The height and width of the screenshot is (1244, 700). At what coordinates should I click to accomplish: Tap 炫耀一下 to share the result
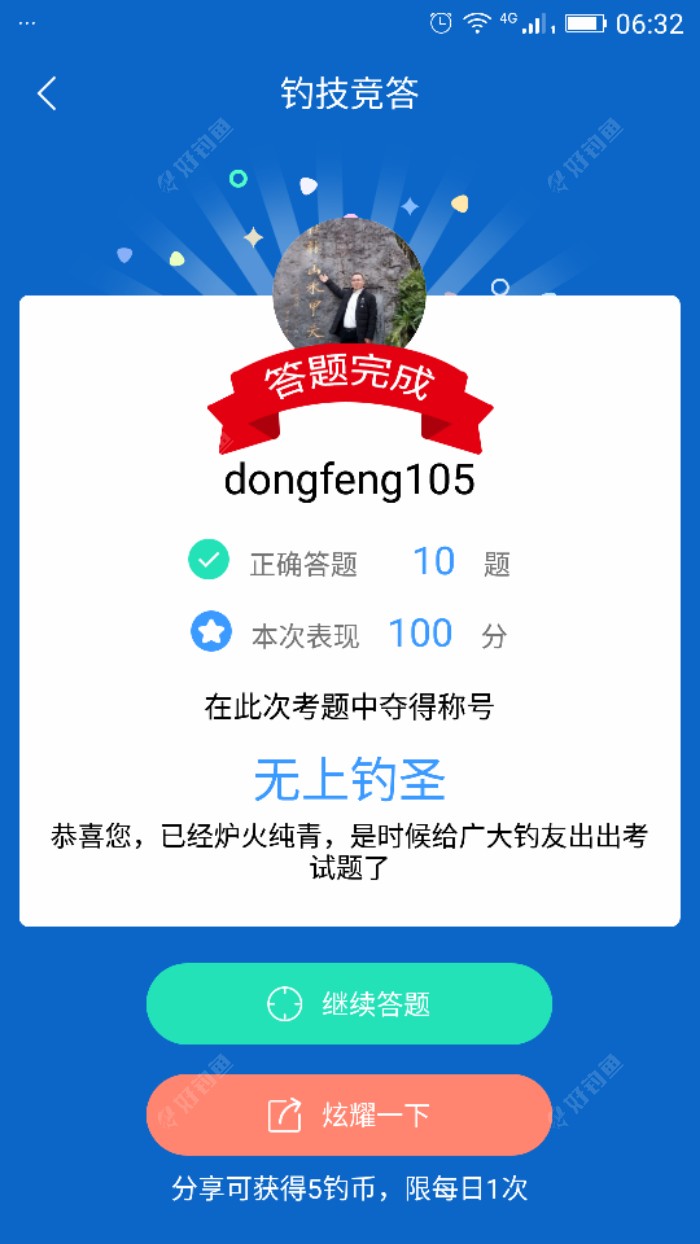(x=349, y=1115)
